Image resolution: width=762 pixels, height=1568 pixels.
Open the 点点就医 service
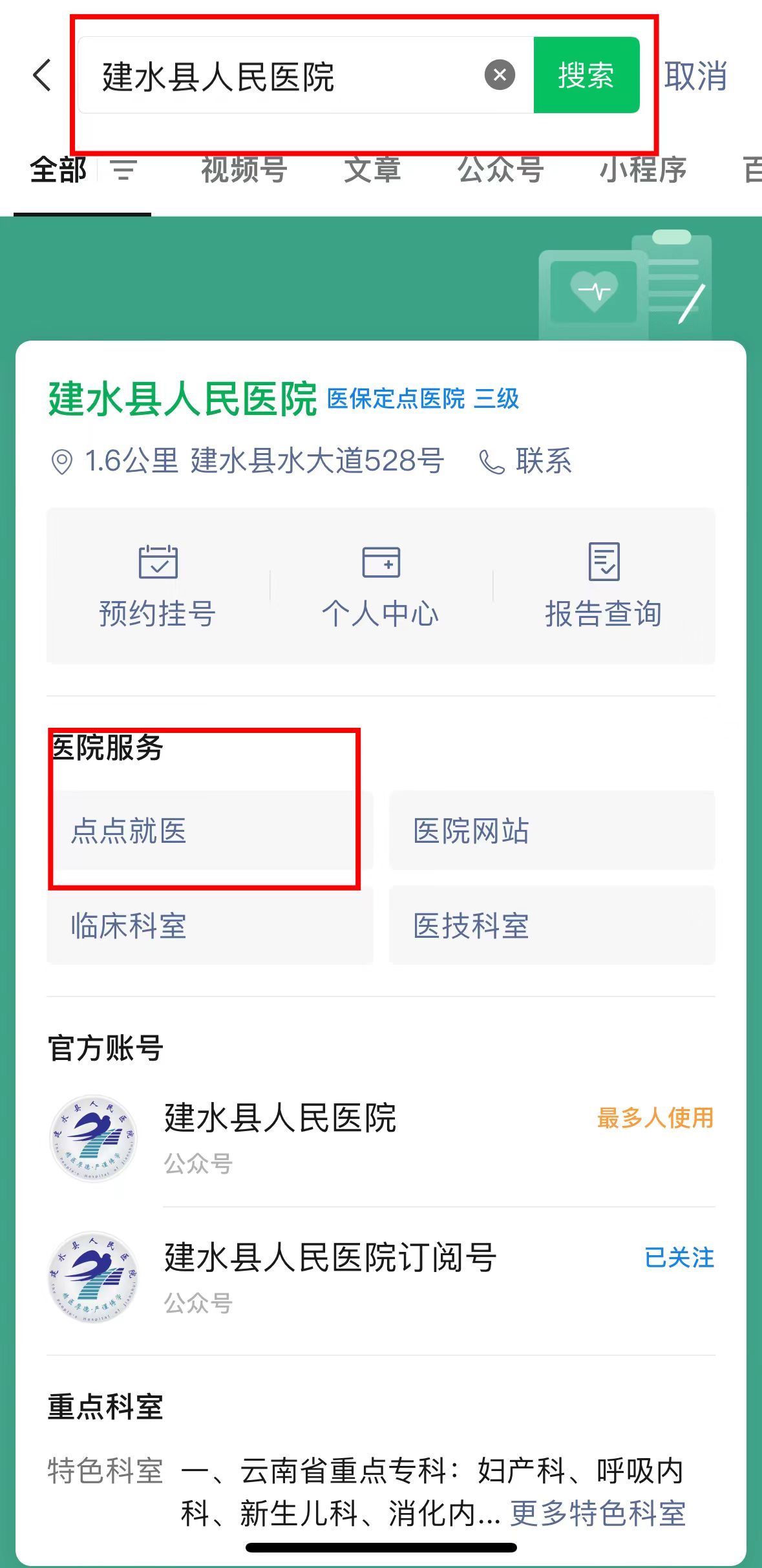coord(209,831)
